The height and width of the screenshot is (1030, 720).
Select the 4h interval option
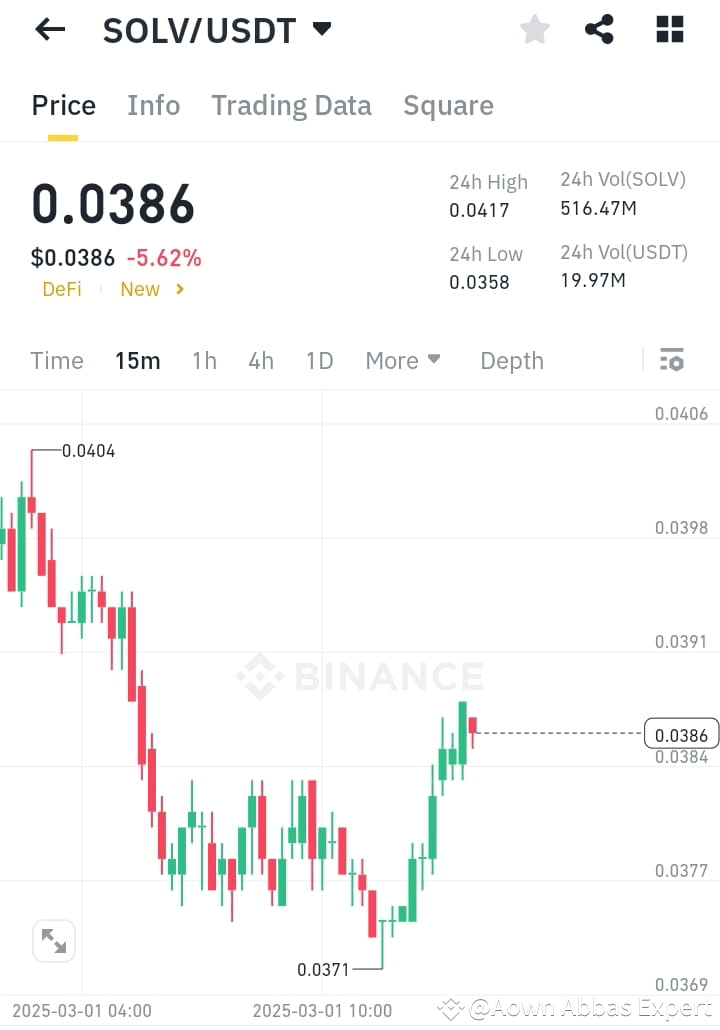(261, 360)
